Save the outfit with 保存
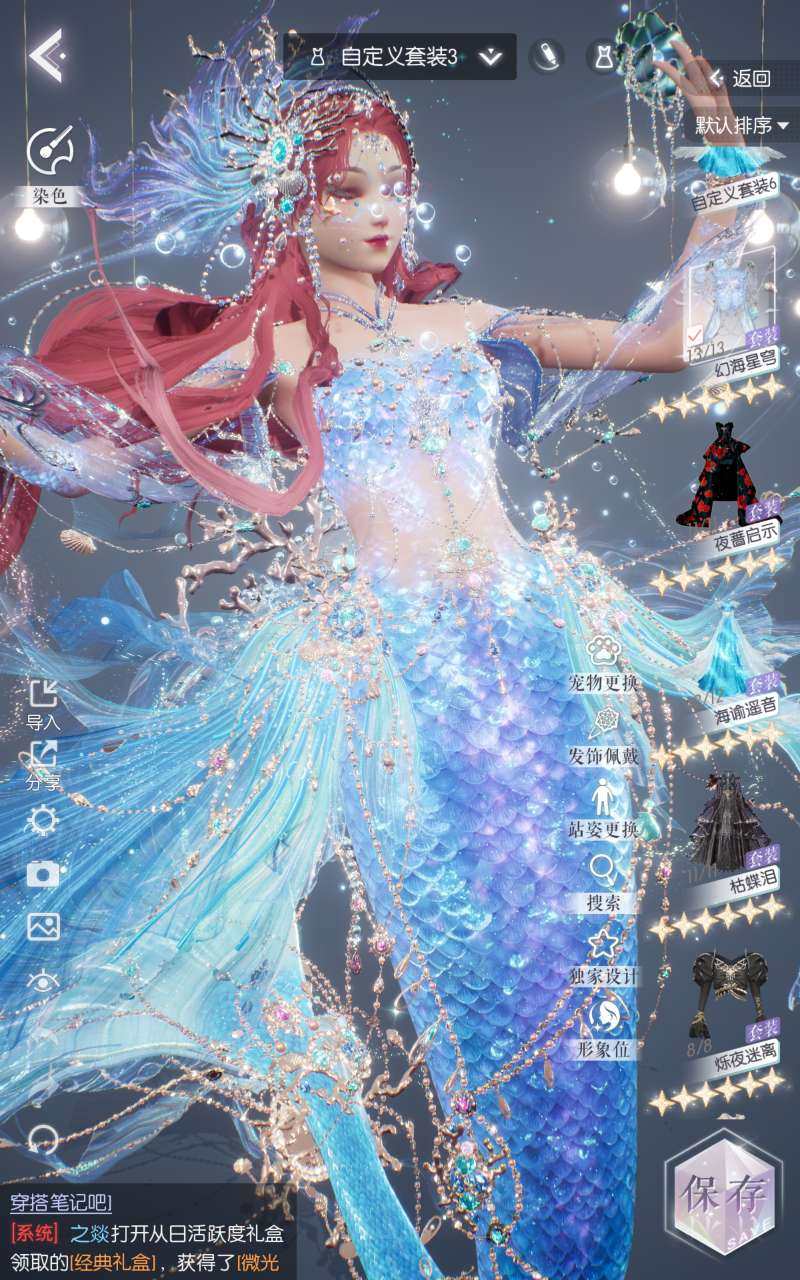Image resolution: width=800 pixels, height=1280 pixels. pos(725,1195)
